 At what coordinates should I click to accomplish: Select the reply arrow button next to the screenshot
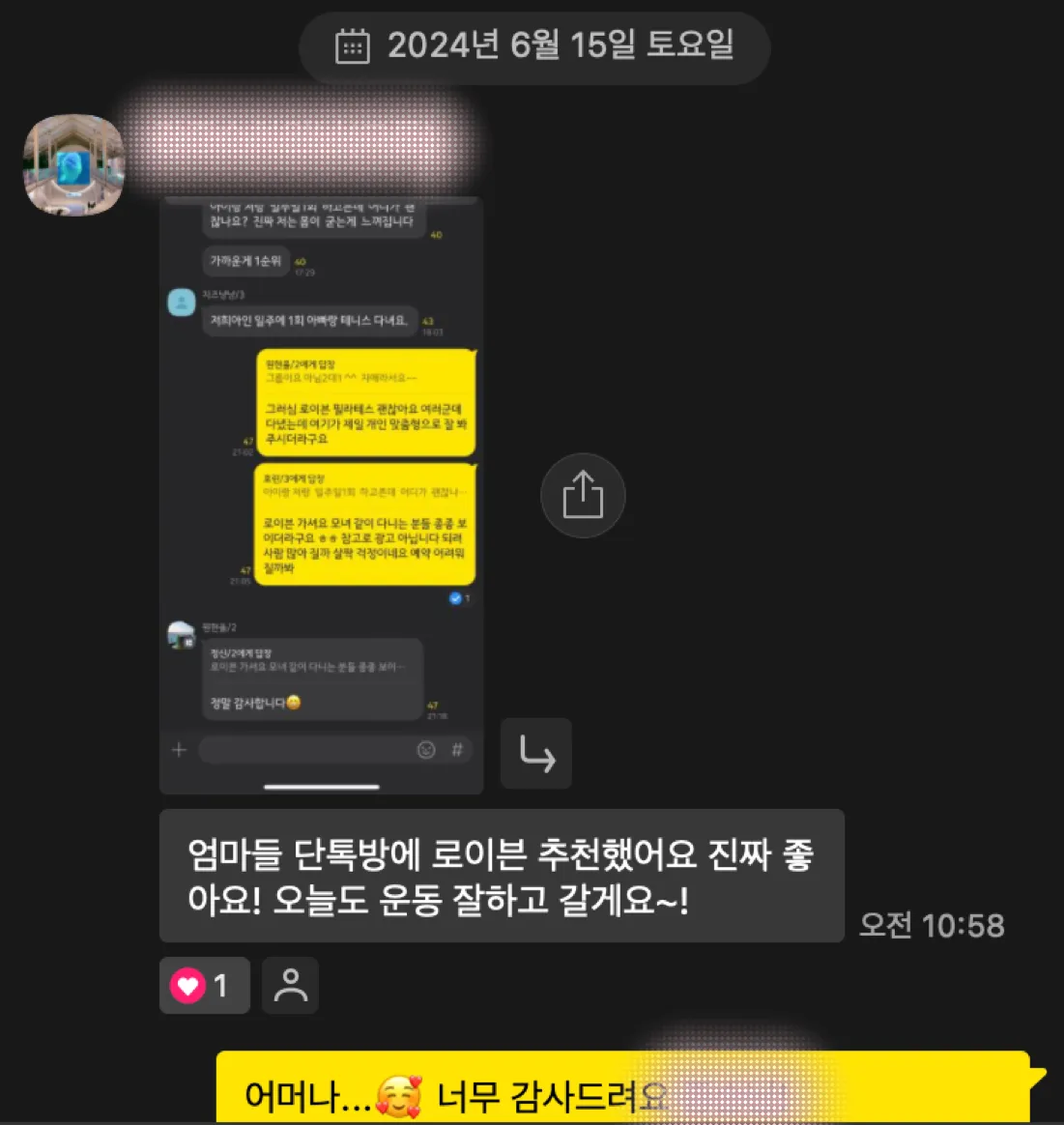535,754
